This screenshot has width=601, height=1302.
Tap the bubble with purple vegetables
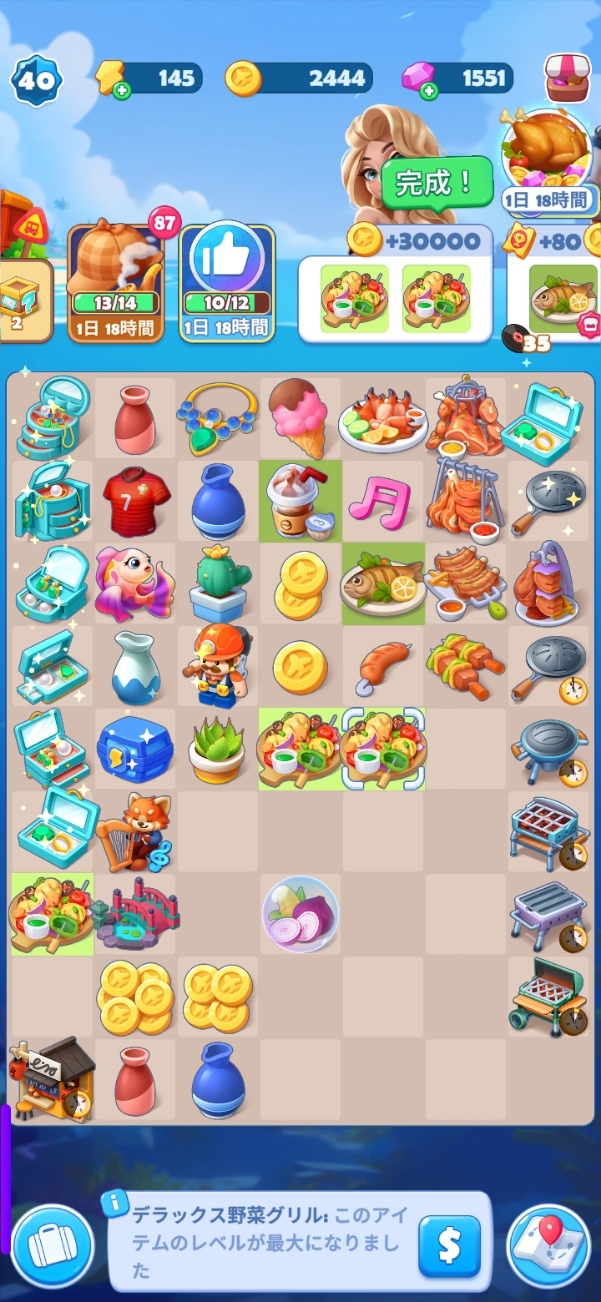300,912
